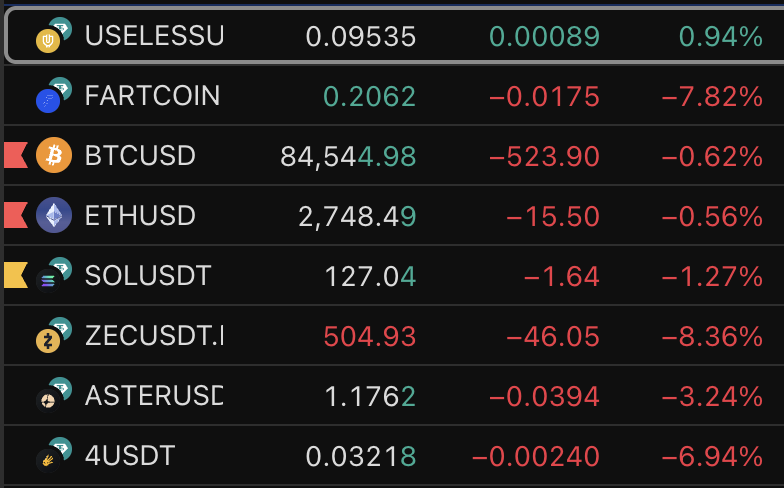Select the ASTERUSD symbol
The height and width of the screenshot is (488, 784).
pyautogui.click(x=154, y=397)
